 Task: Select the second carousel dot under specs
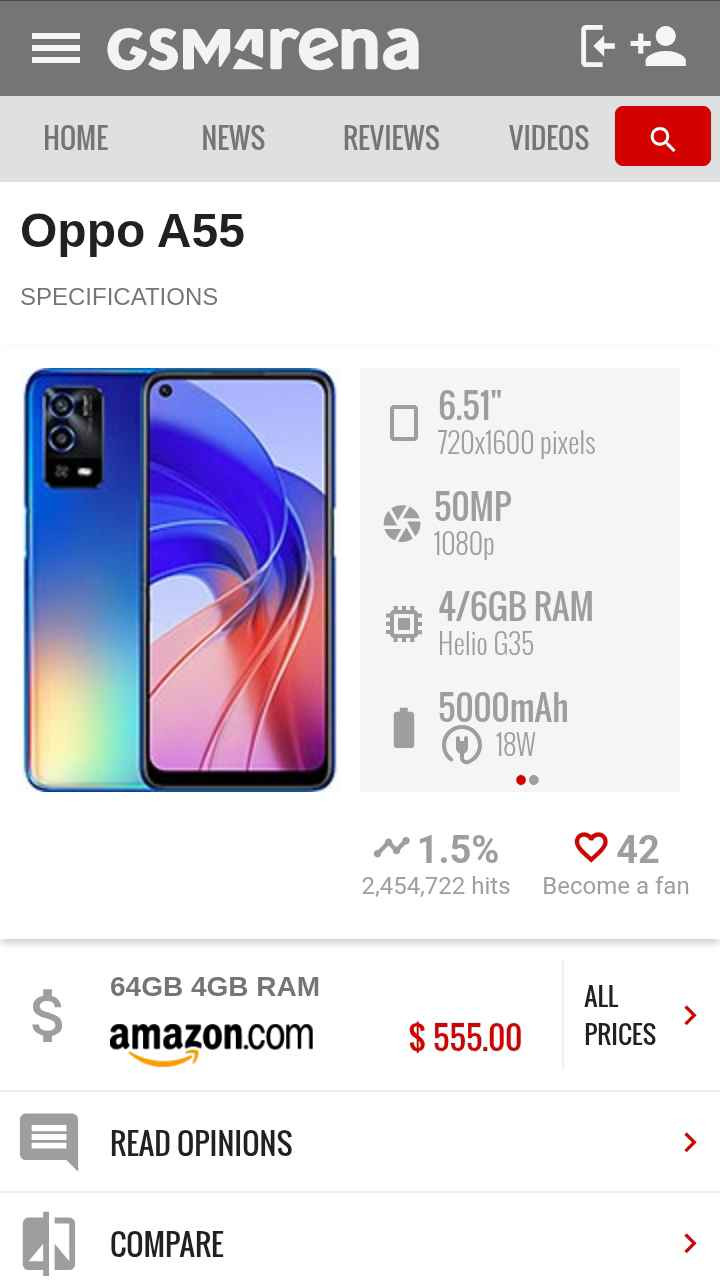tap(532, 779)
